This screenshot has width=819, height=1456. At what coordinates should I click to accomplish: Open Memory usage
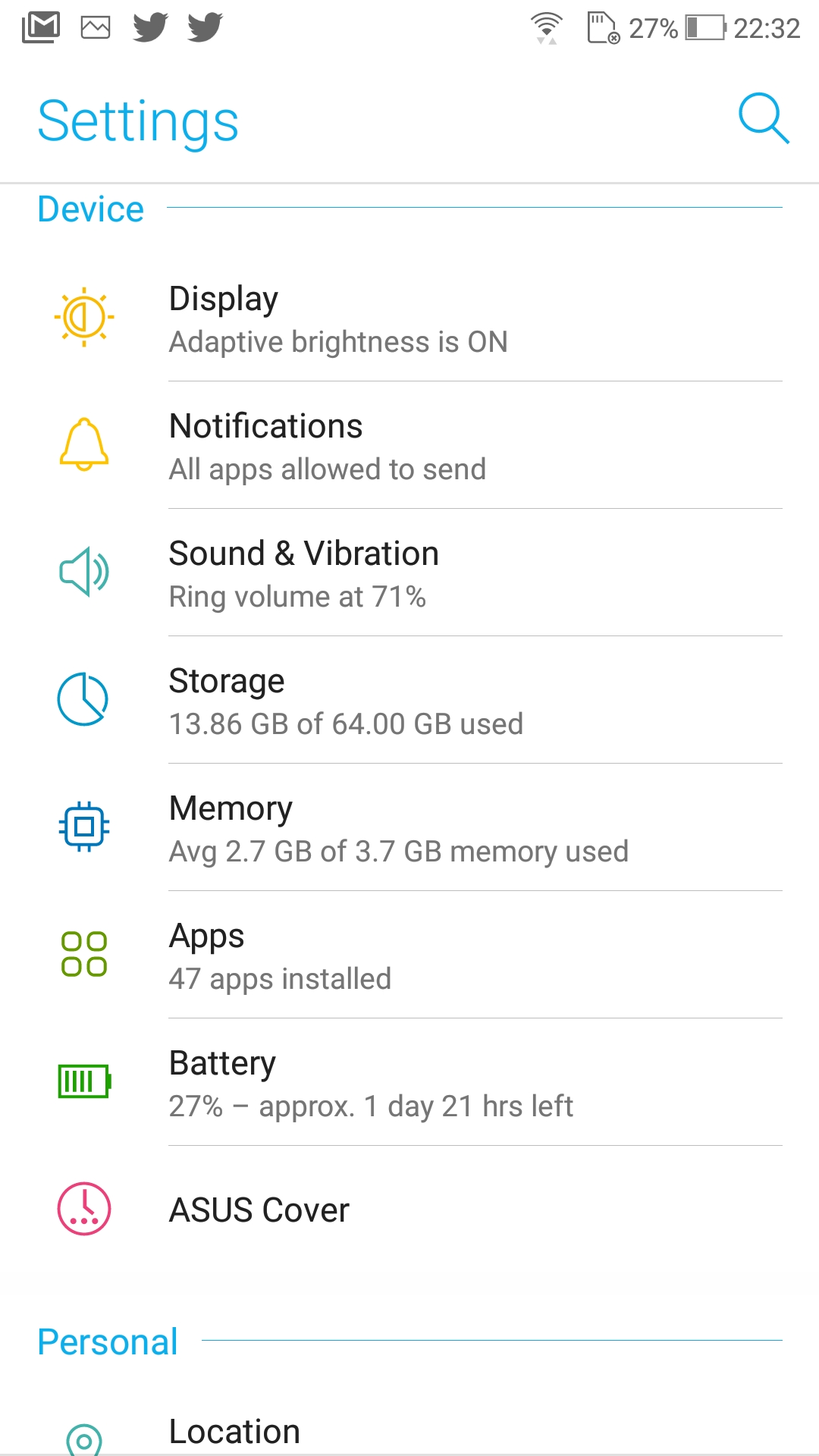tap(409, 827)
